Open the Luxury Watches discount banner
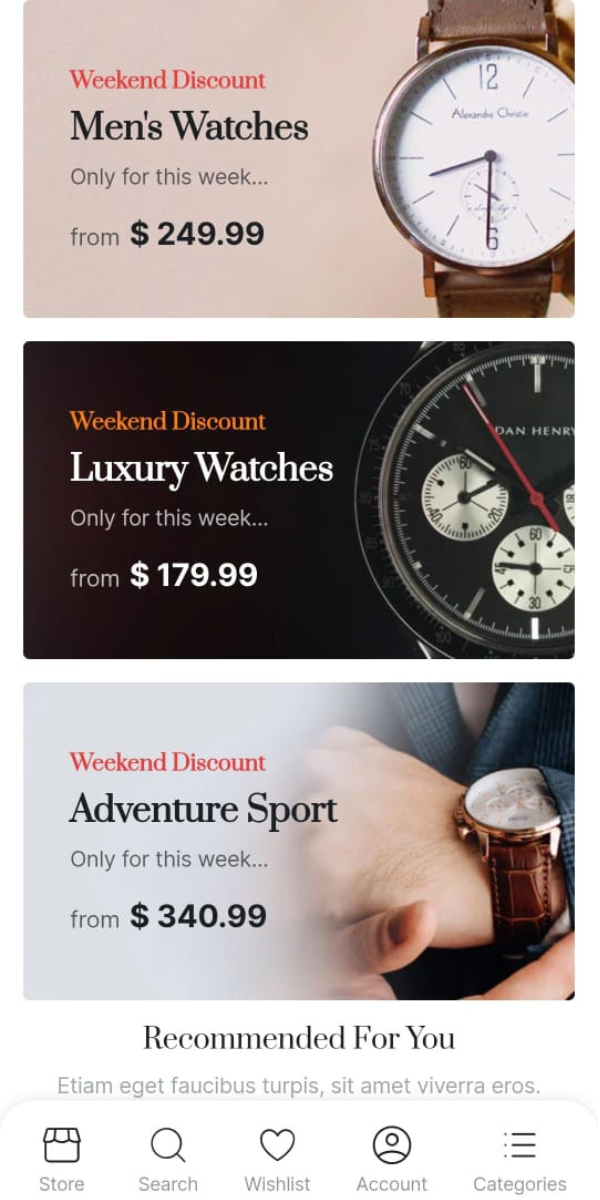 point(299,500)
